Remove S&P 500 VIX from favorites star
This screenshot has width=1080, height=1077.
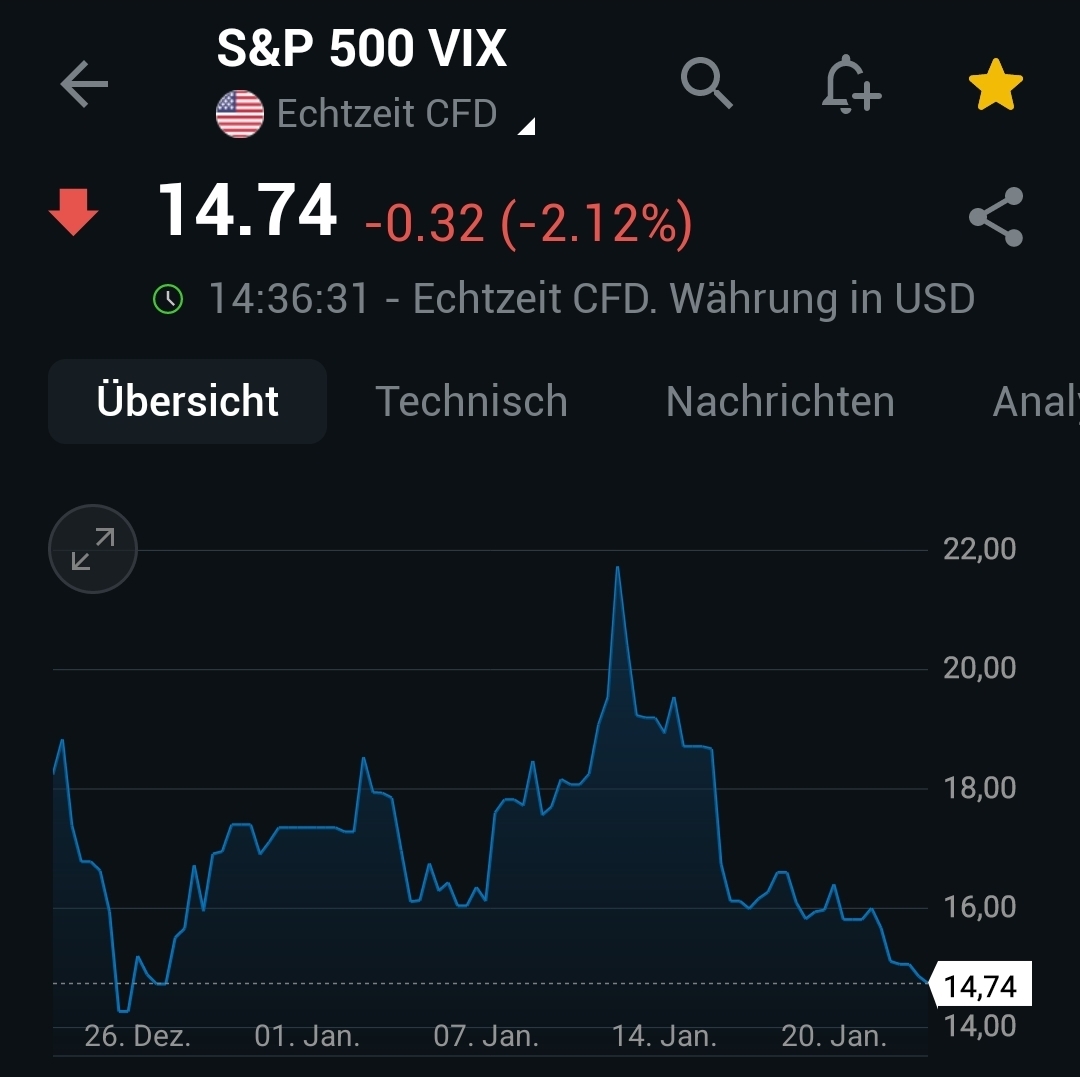pos(995,85)
